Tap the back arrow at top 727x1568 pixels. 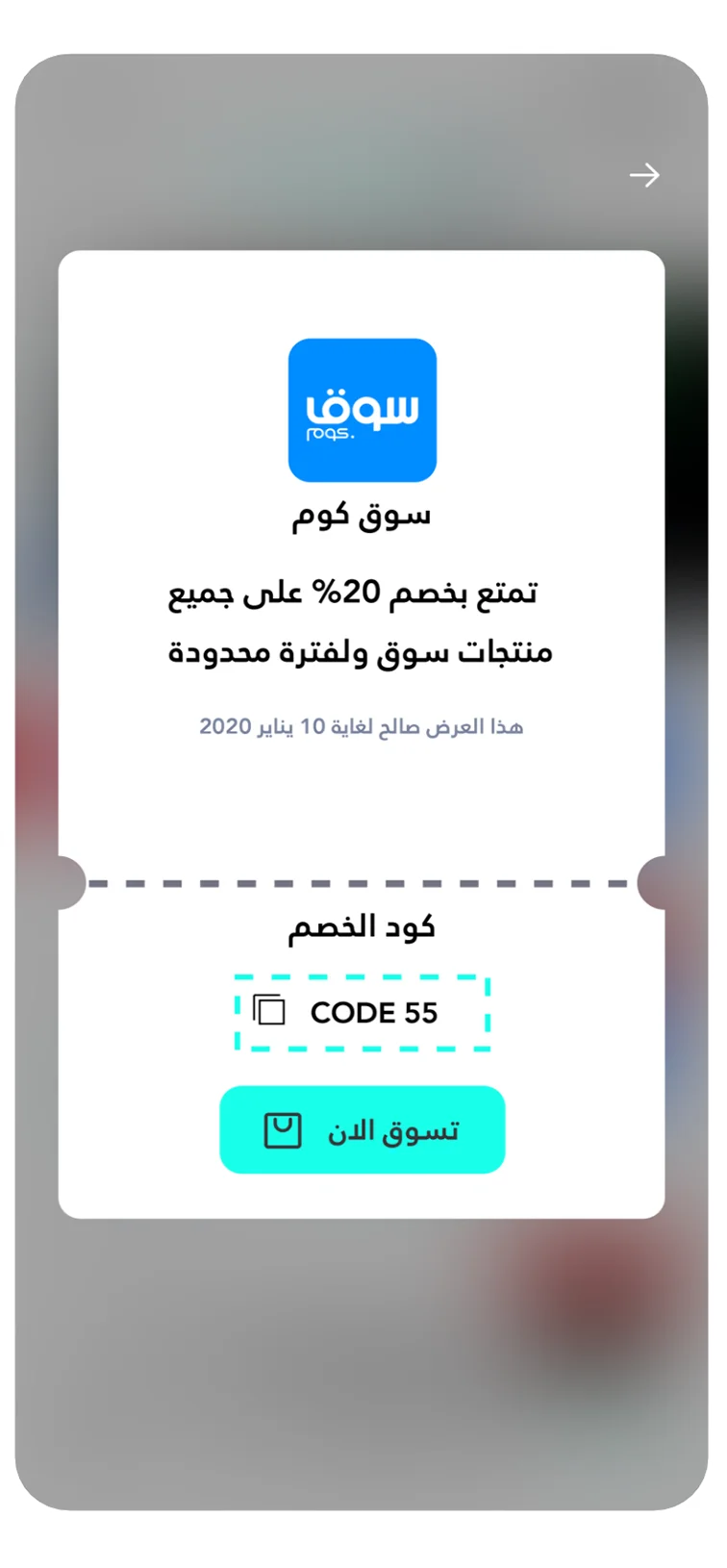[643, 175]
